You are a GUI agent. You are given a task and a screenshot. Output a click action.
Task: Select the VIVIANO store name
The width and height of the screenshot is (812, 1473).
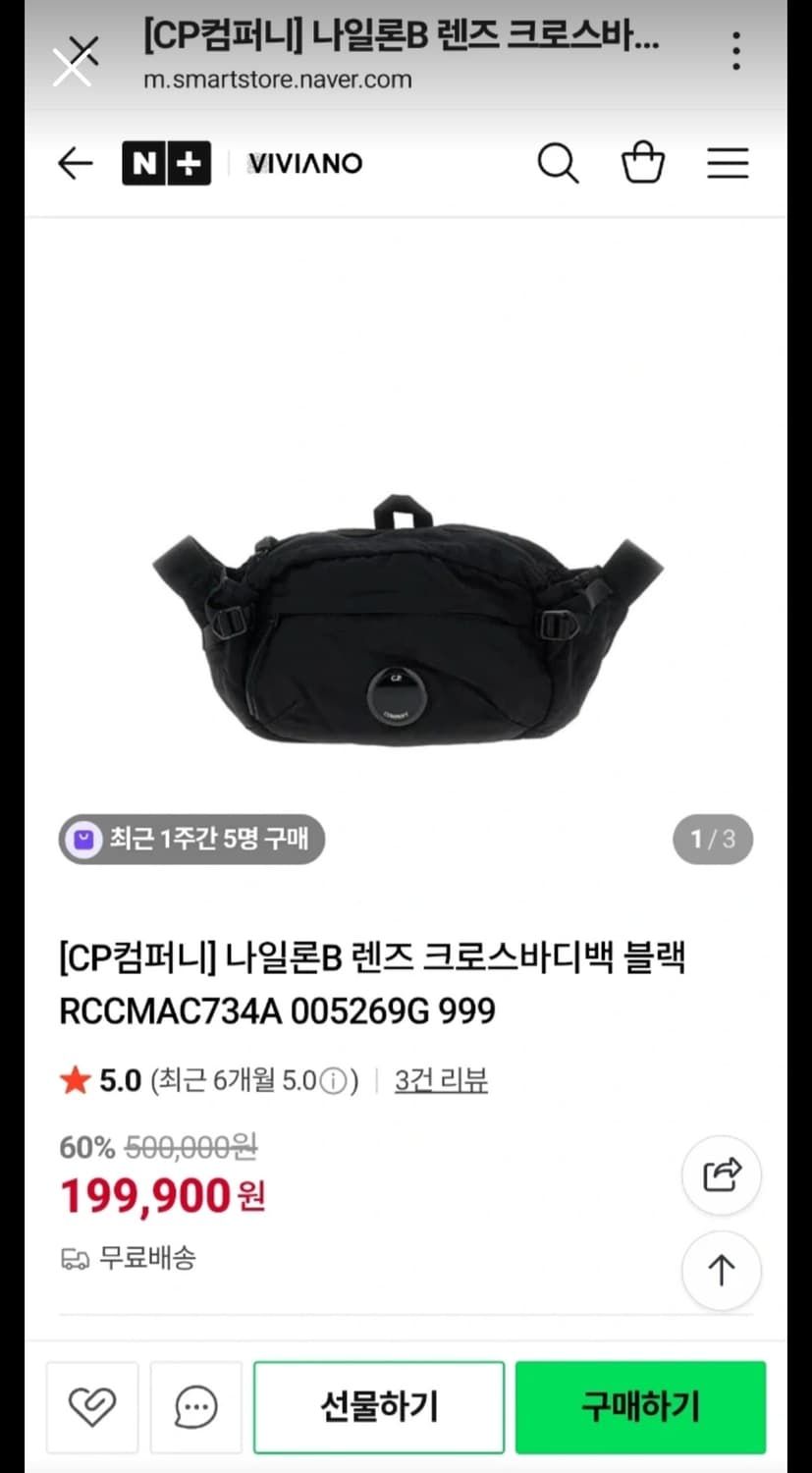point(305,163)
